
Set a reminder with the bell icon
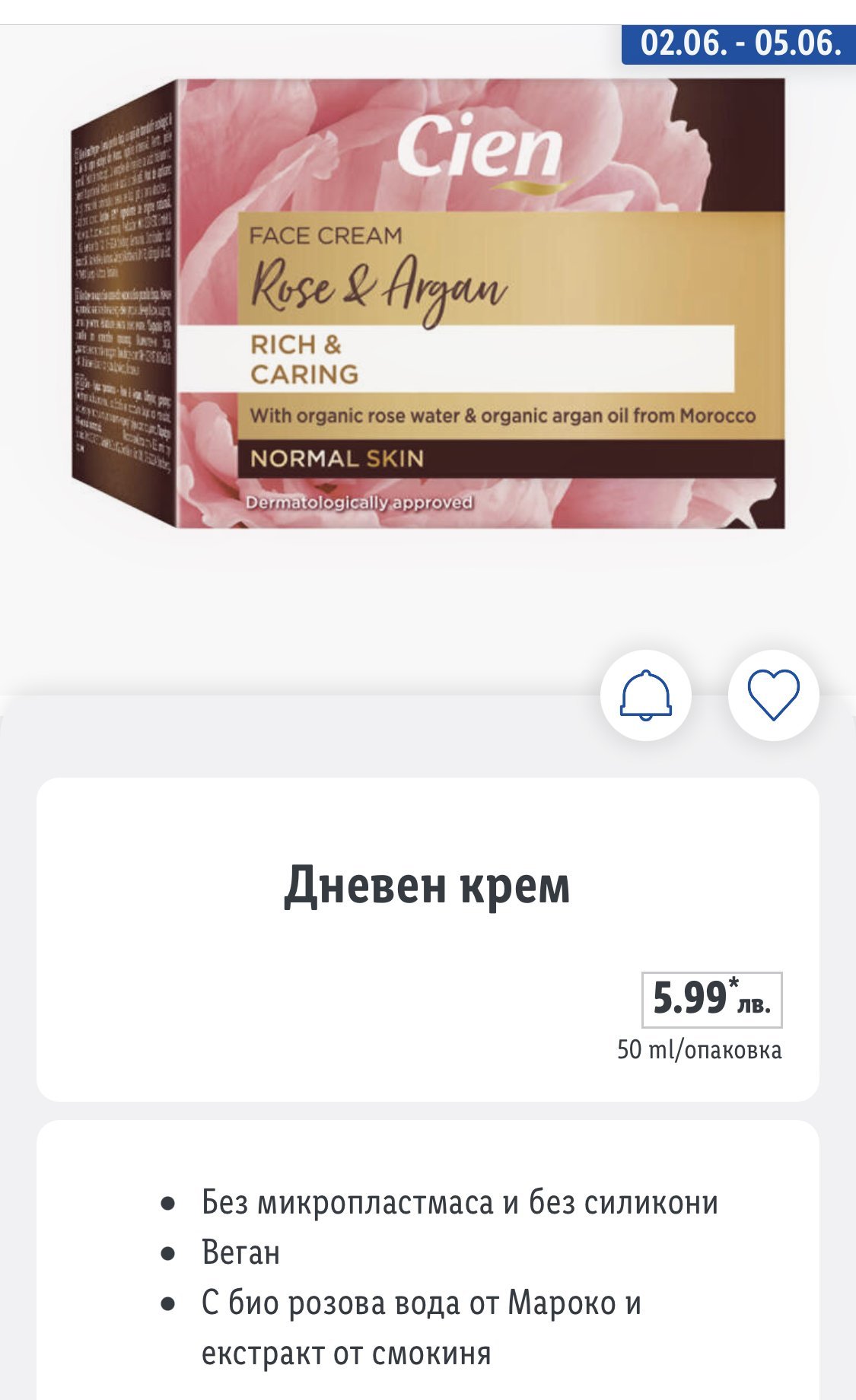click(x=646, y=695)
